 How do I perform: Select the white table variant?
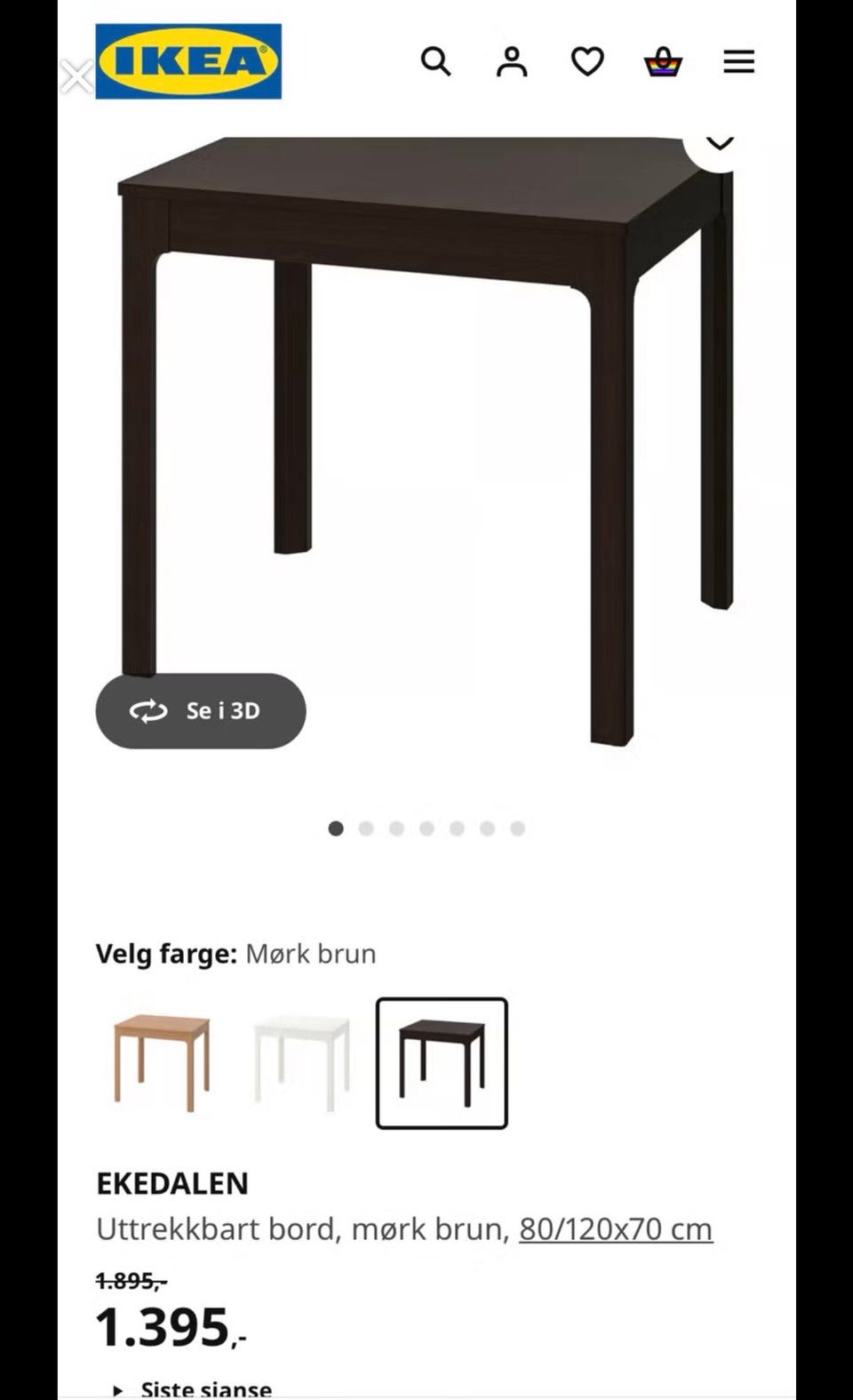click(300, 1063)
